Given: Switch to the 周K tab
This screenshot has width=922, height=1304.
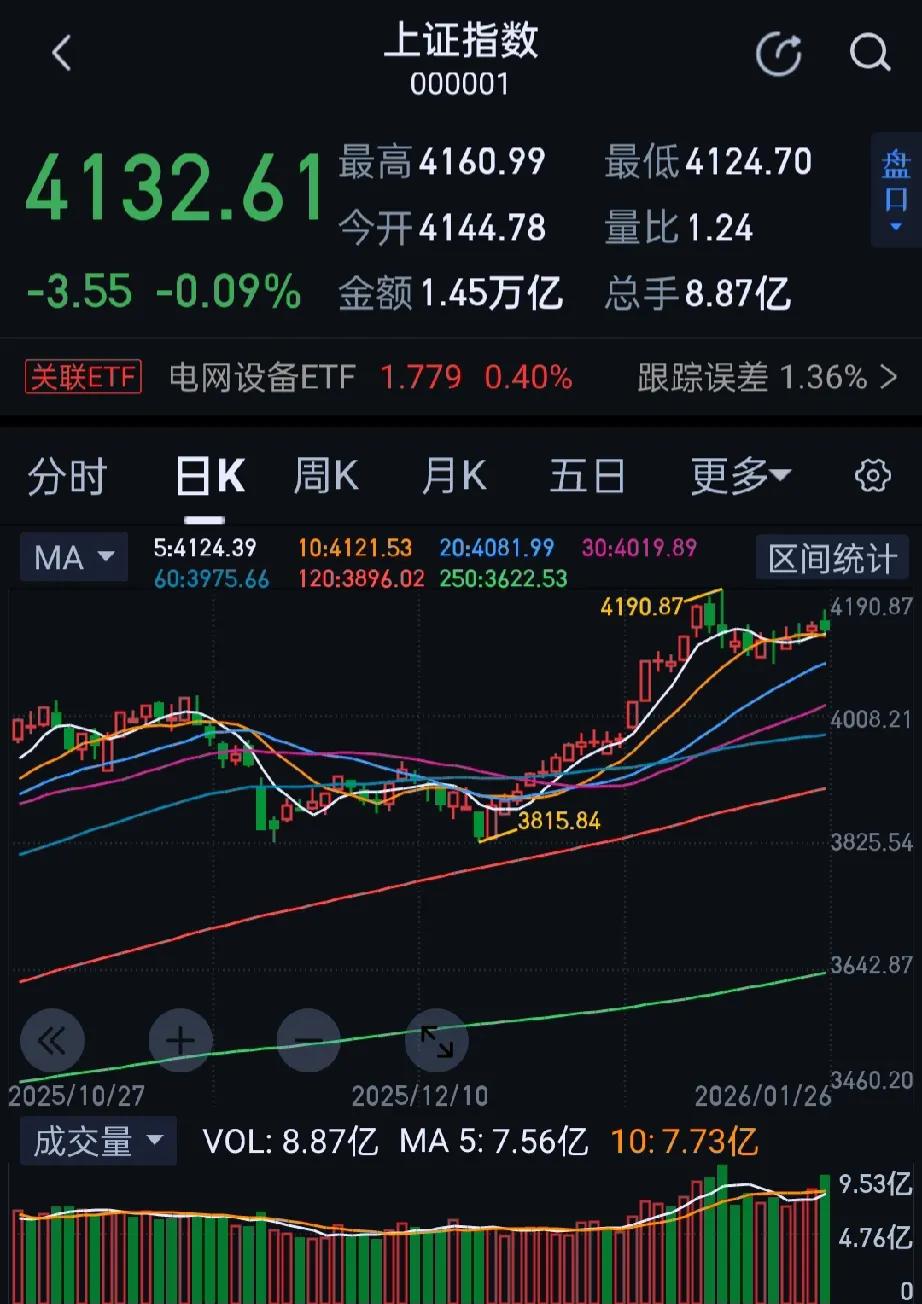Looking at the screenshot, I should click(325, 477).
